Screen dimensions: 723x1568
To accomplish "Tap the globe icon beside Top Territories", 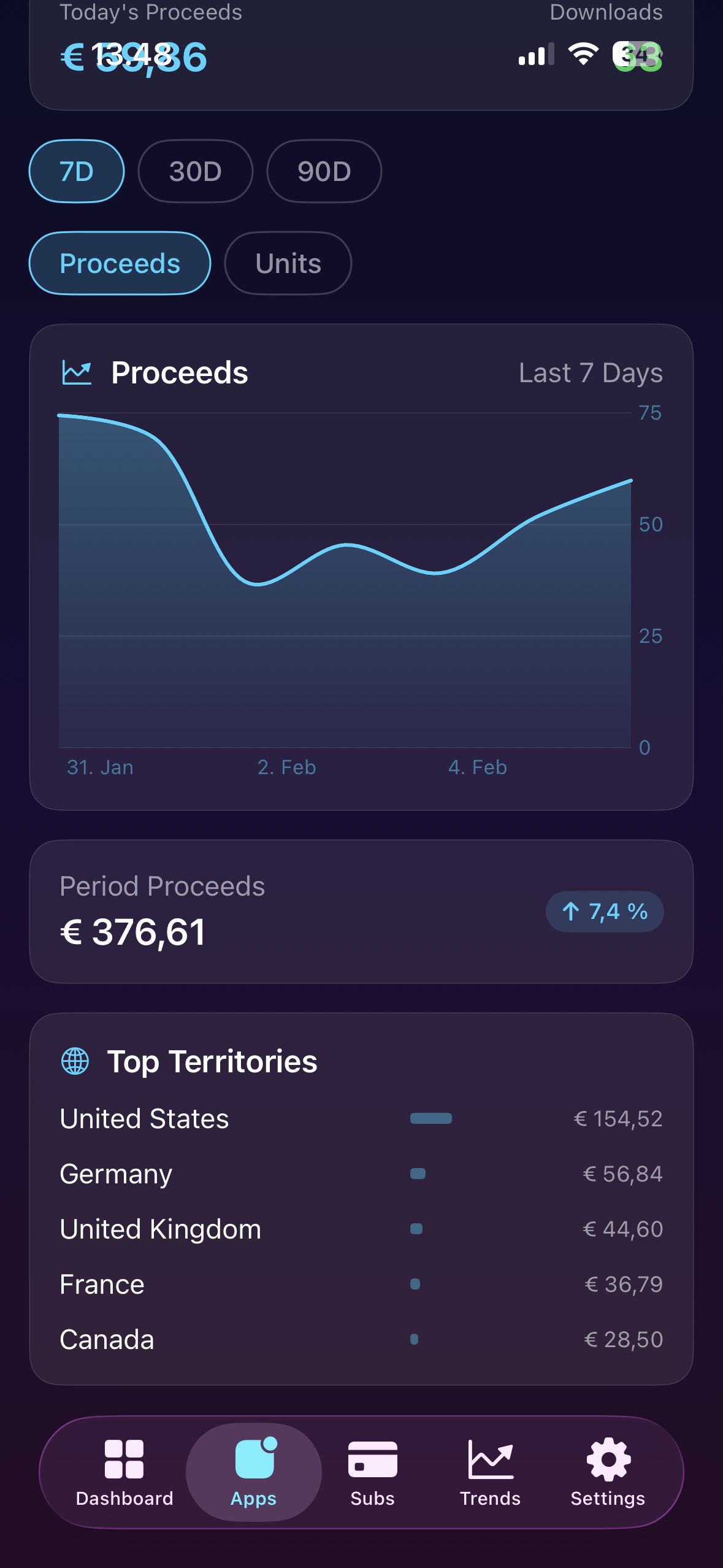I will click(74, 1061).
